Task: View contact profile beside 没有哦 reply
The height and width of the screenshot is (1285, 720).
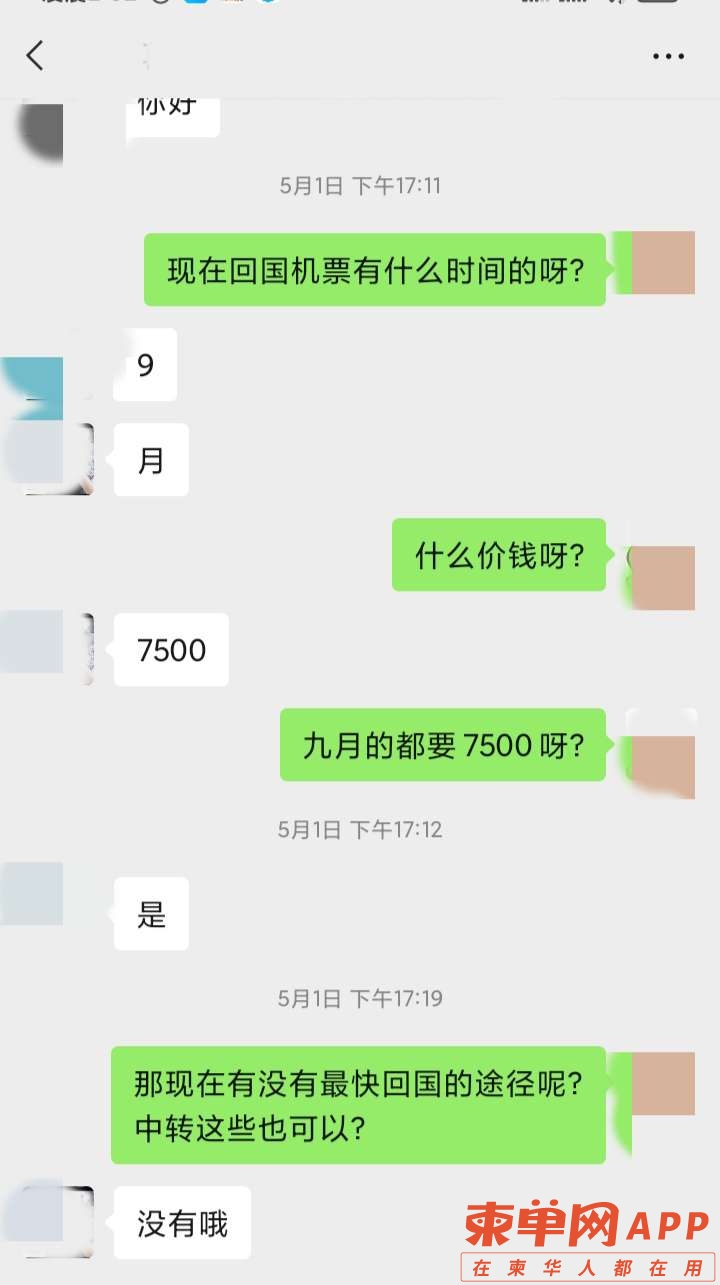Action: (x=55, y=1220)
